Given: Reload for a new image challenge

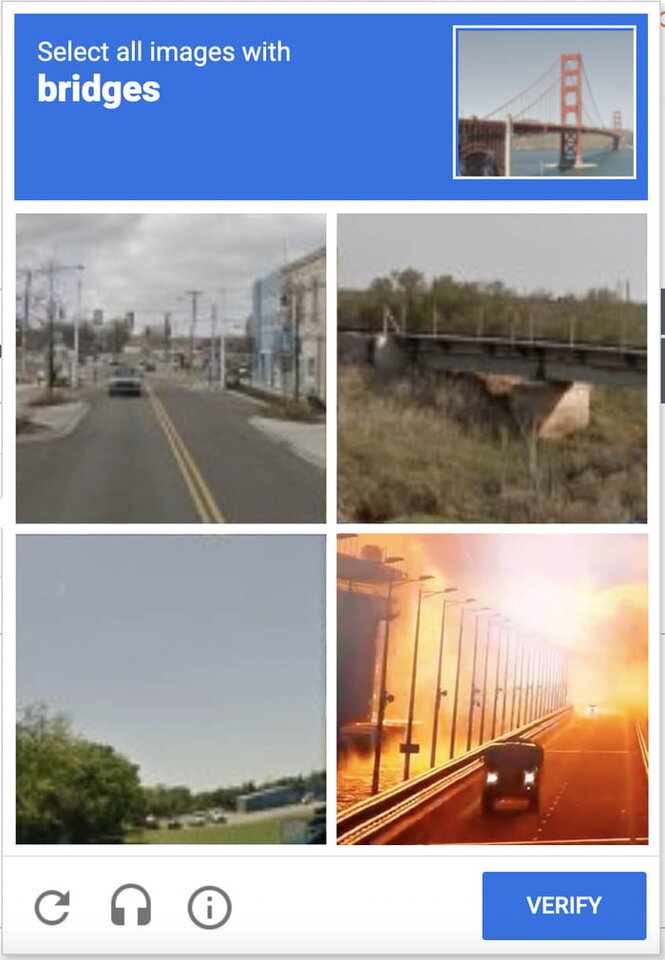Looking at the screenshot, I should [52, 907].
